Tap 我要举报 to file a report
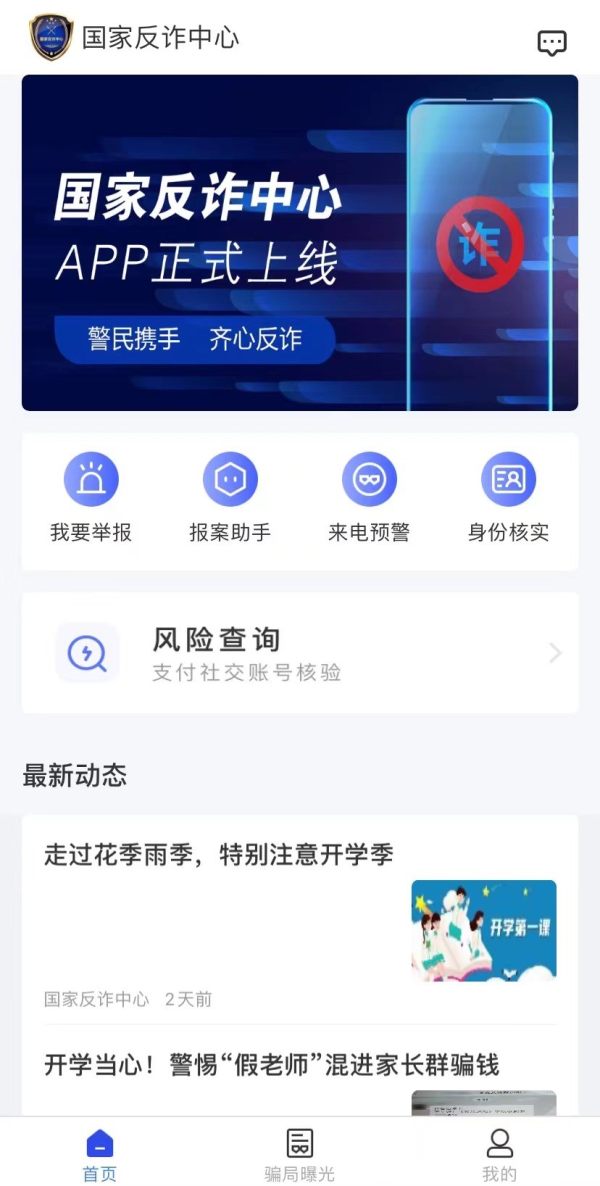600x1186 pixels. pos(91,498)
